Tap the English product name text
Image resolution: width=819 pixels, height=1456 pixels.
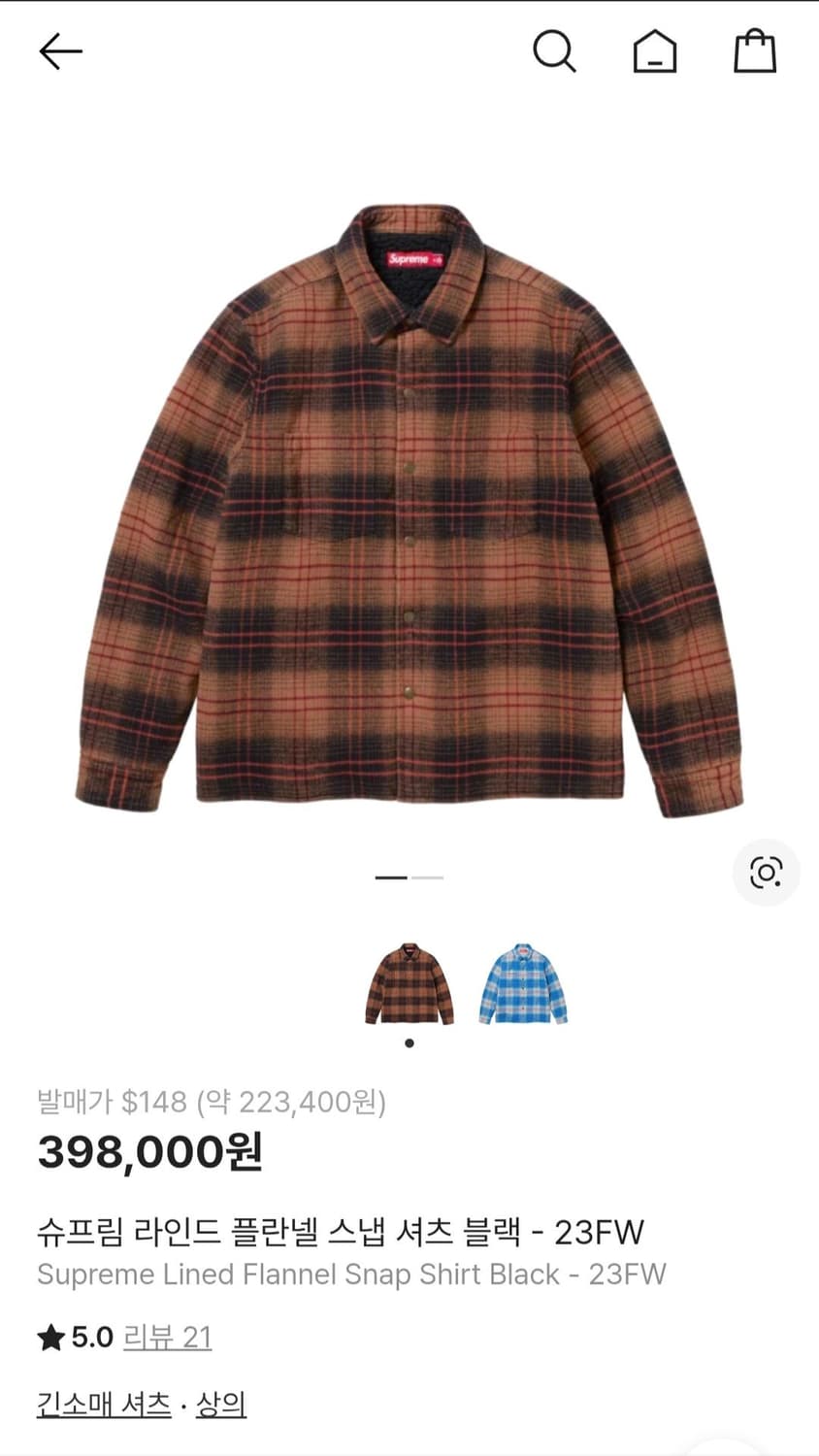pyautogui.click(x=351, y=1275)
